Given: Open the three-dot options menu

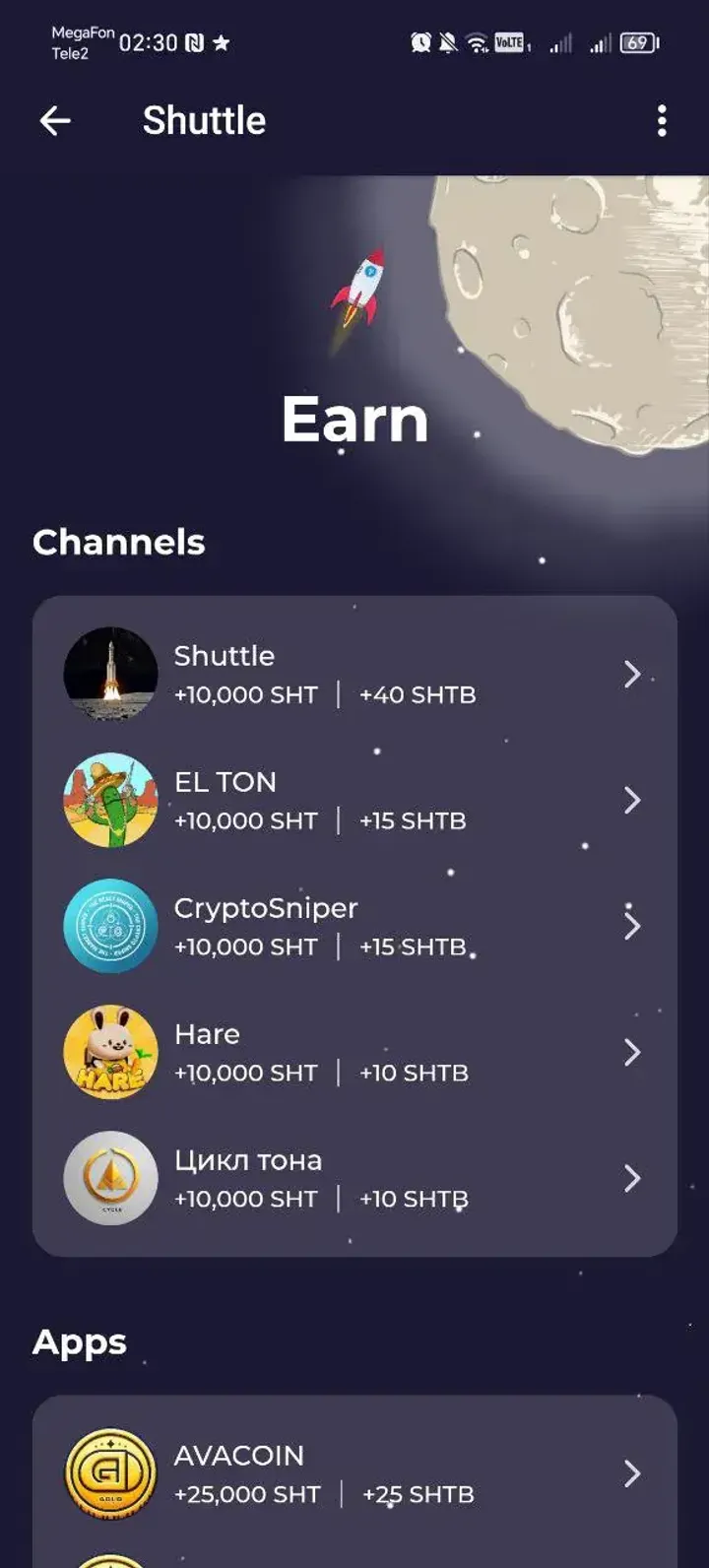Looking at the screenshot, I should point(661,120).
